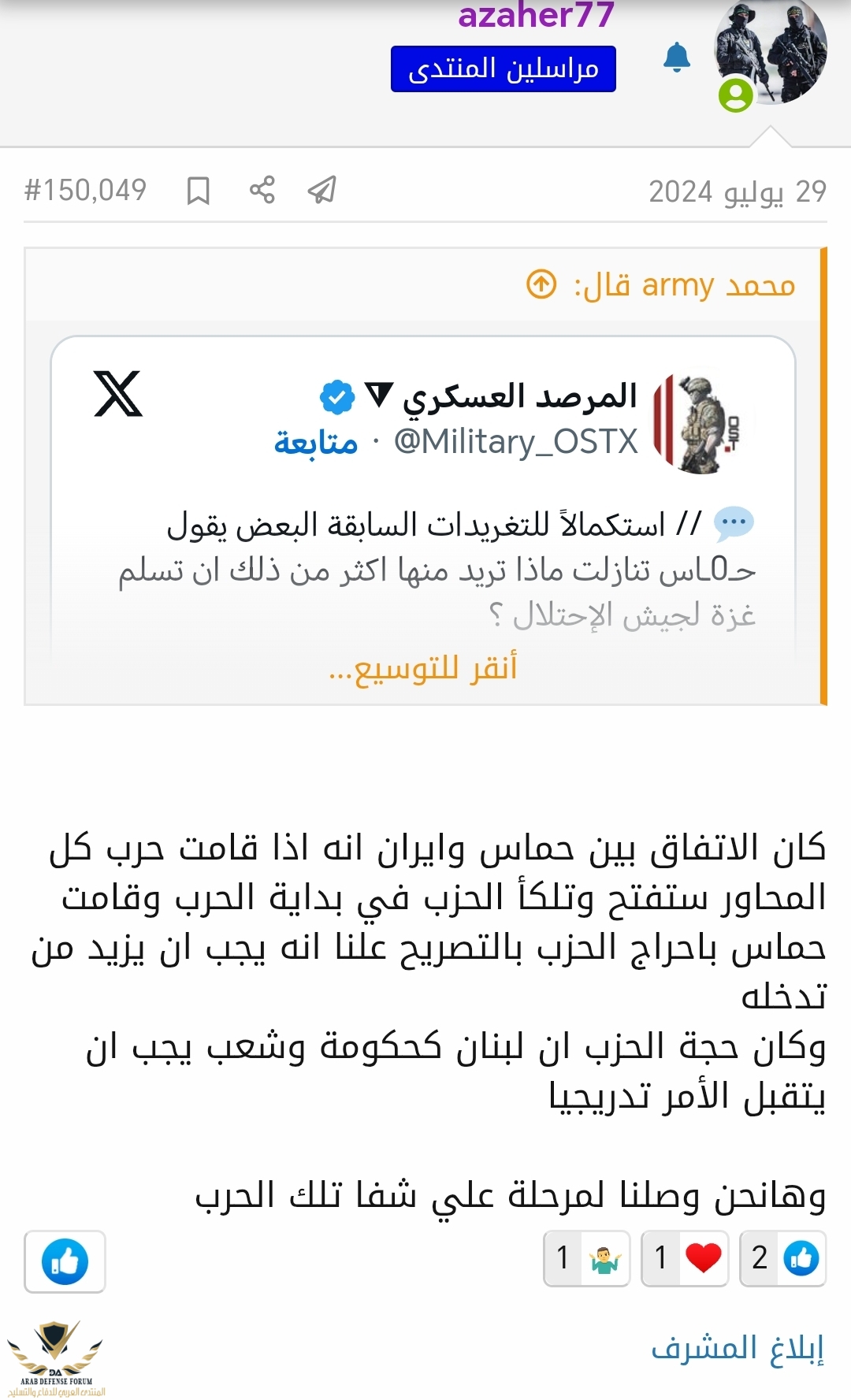The image size is (851, 1400).
Task: Open post number #150,049 permalink
Action: (x=85, y=190)
